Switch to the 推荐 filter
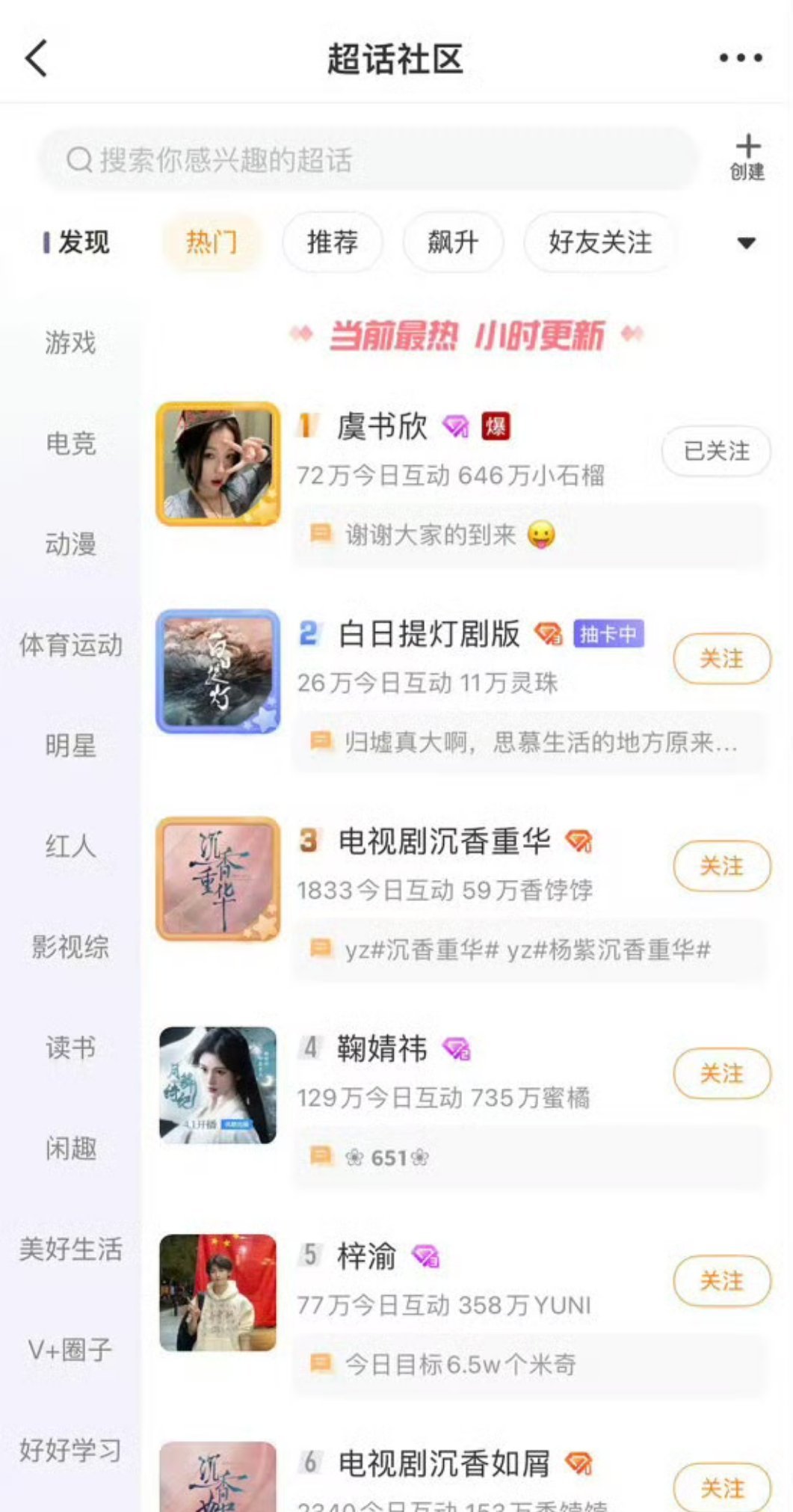 [331, 242]
